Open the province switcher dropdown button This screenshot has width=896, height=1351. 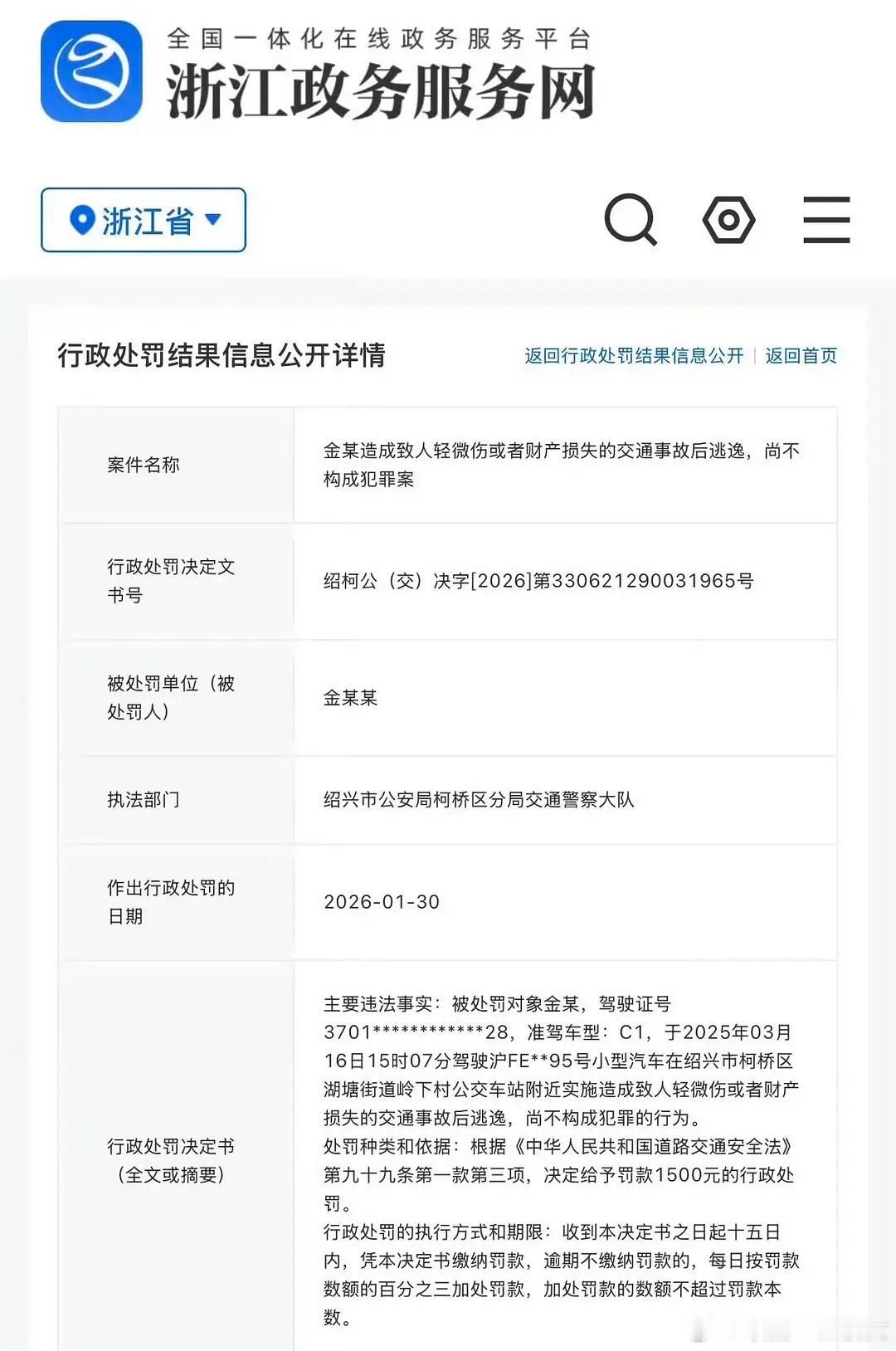[143, 220]
